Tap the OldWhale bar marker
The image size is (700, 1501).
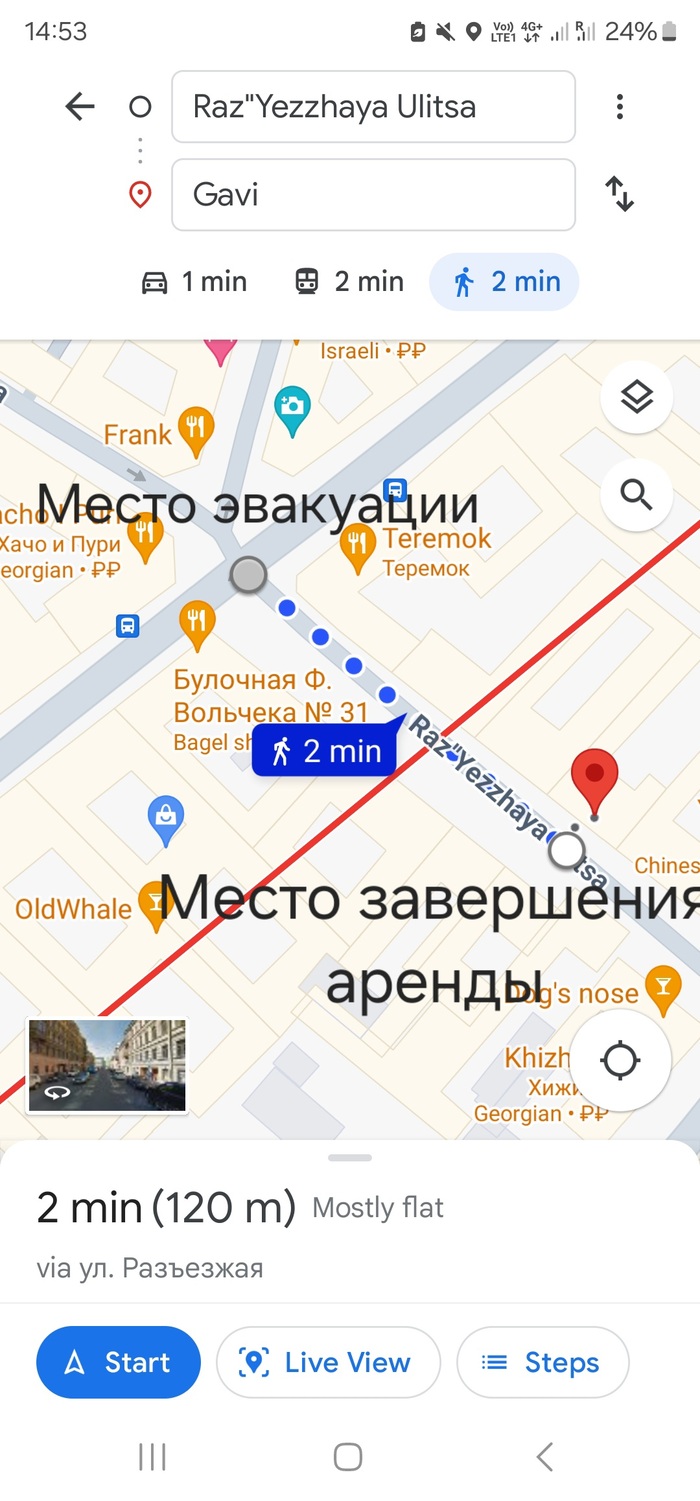(x=155, y=905)
